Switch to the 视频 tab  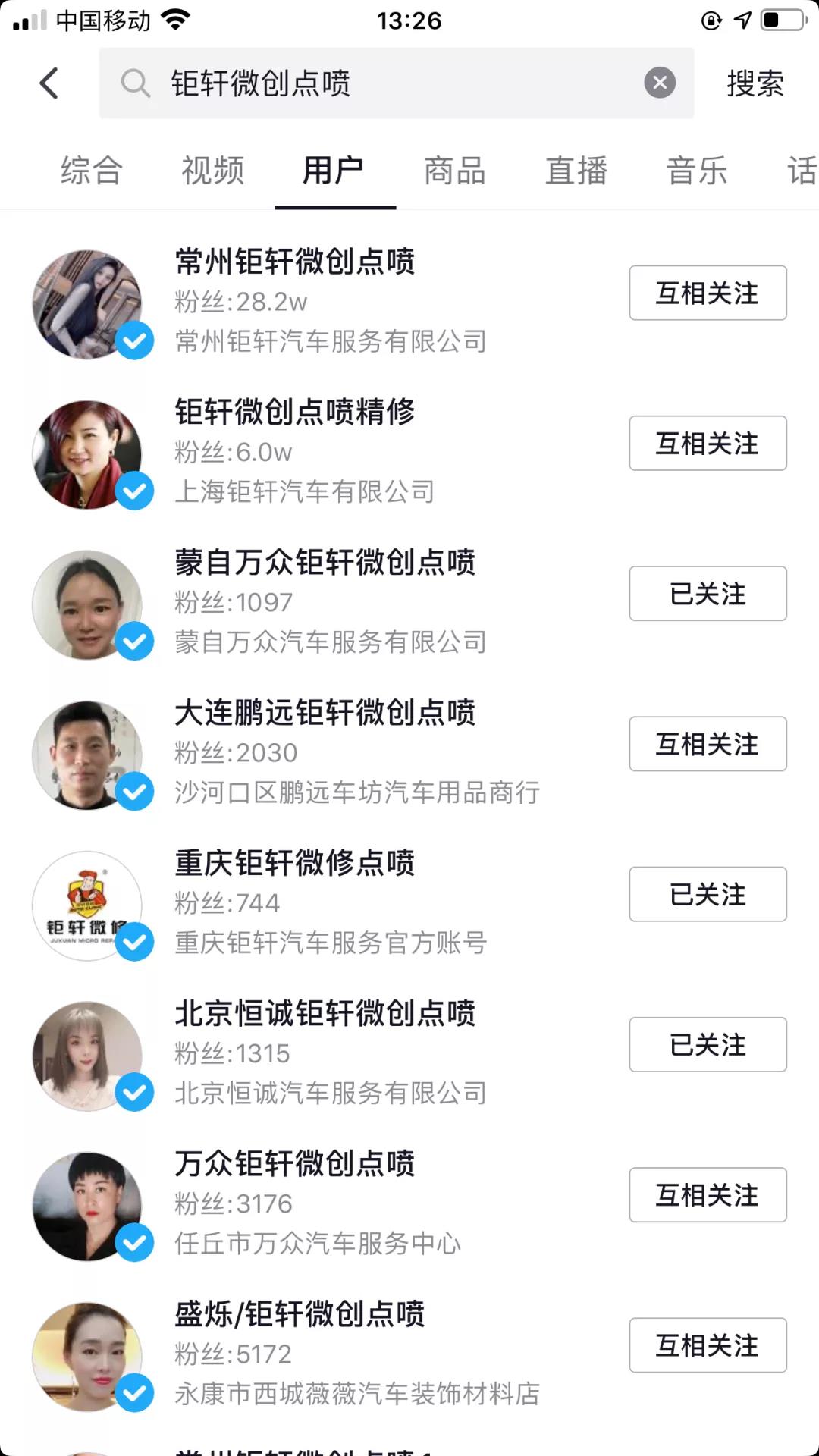coord(212,171)
